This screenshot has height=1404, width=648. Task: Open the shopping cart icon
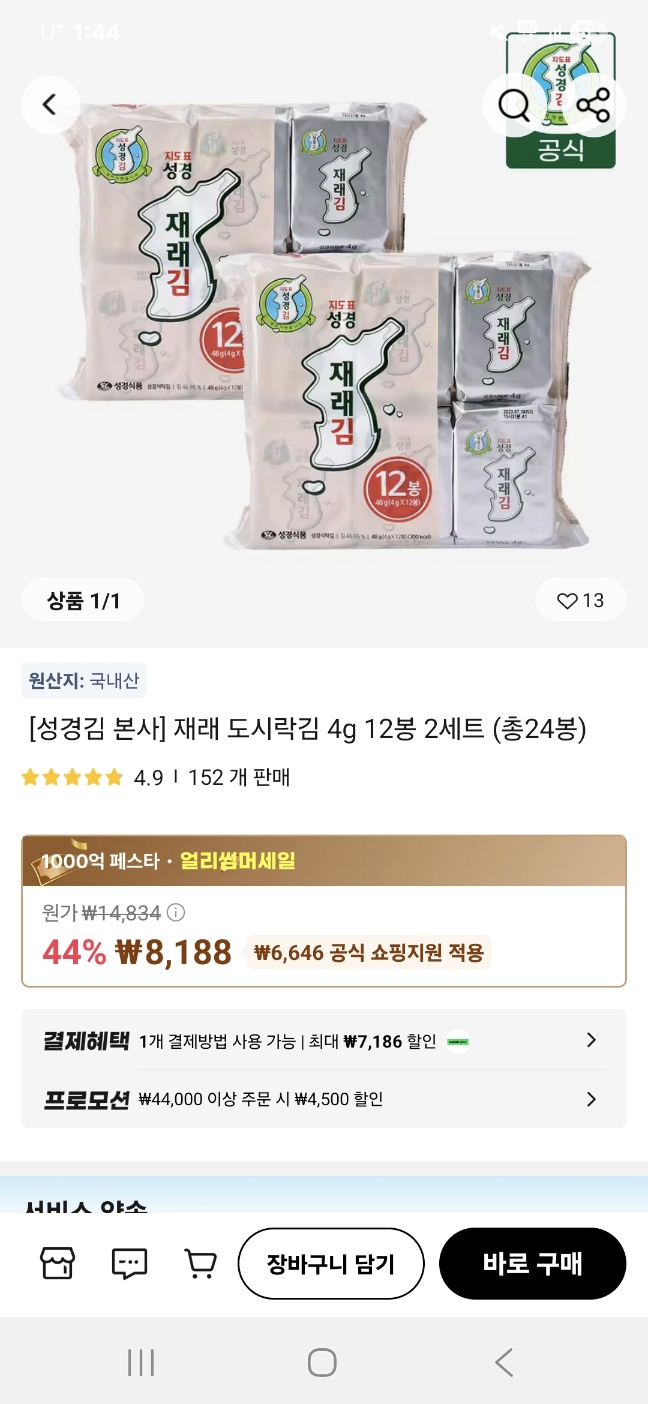[201, 1264]
